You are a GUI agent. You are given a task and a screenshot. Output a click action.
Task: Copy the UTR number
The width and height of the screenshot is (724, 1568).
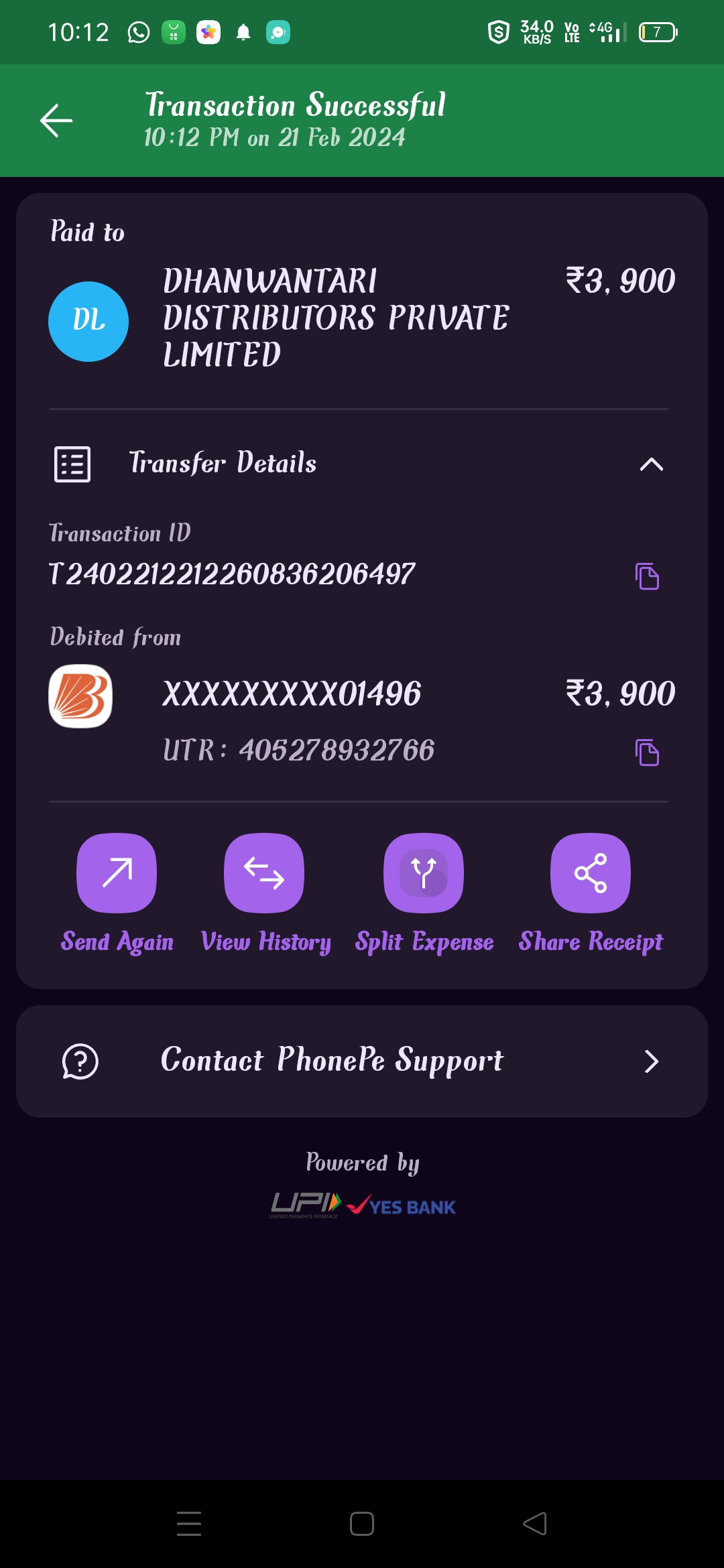click(x=647, y=753)
